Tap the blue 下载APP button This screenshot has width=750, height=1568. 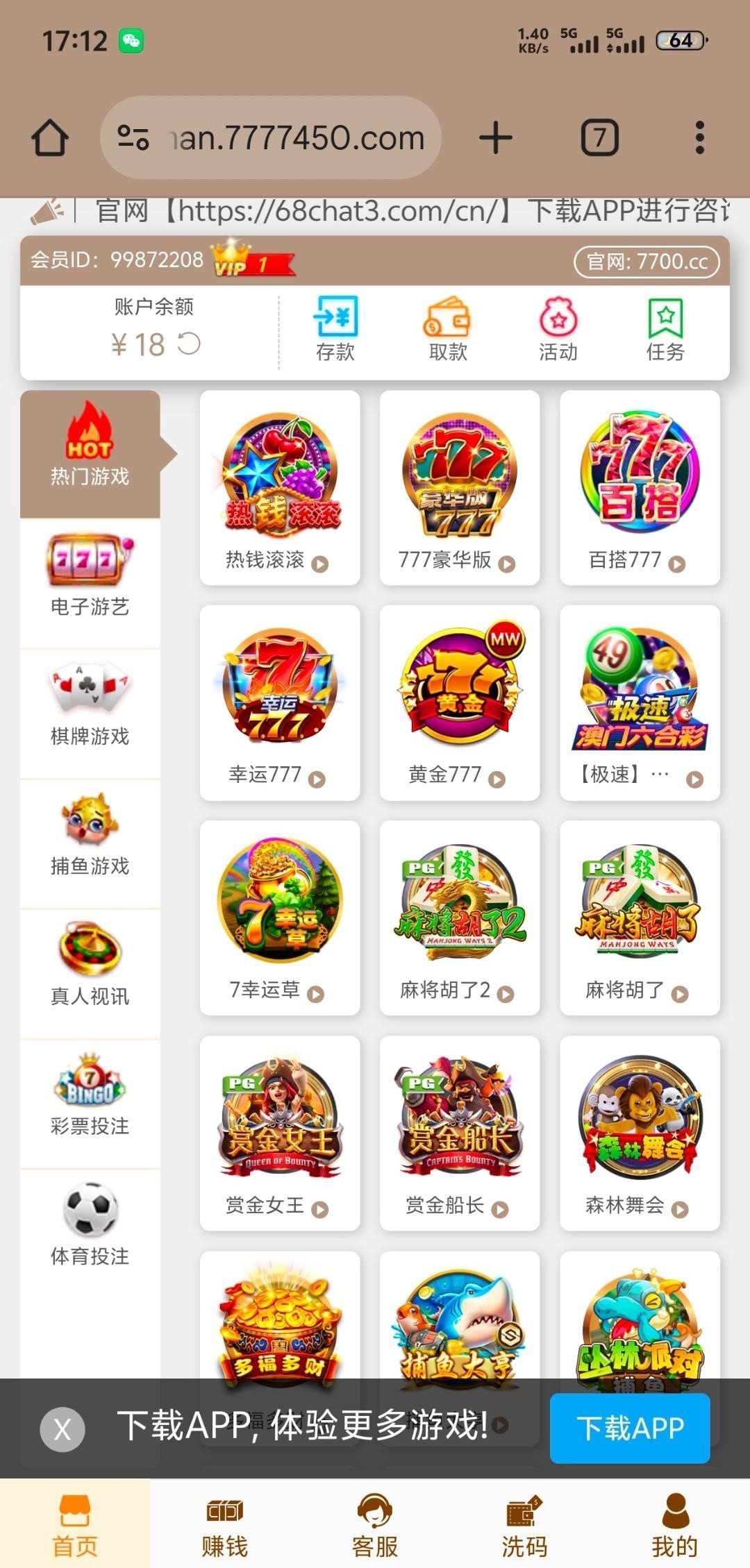(x=630, y=1428)
